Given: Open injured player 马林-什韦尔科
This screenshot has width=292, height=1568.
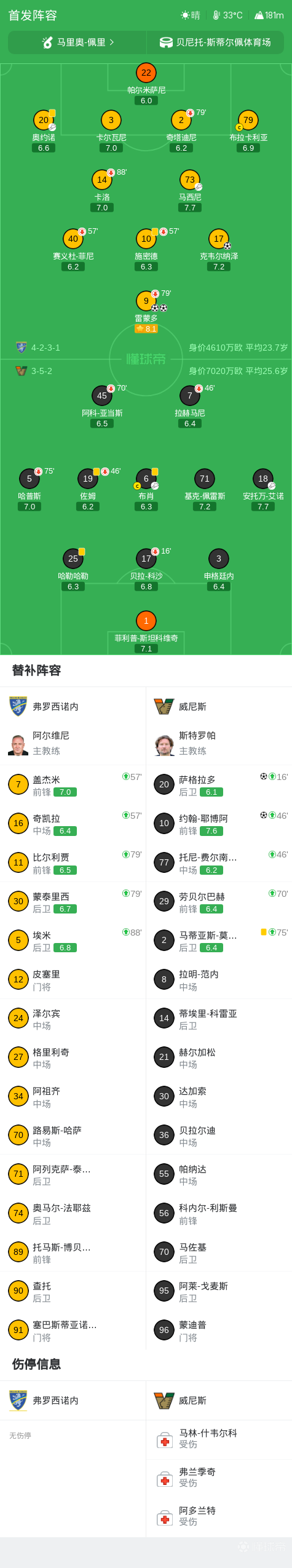Looking at the screenshot, I should point(219,1439).
